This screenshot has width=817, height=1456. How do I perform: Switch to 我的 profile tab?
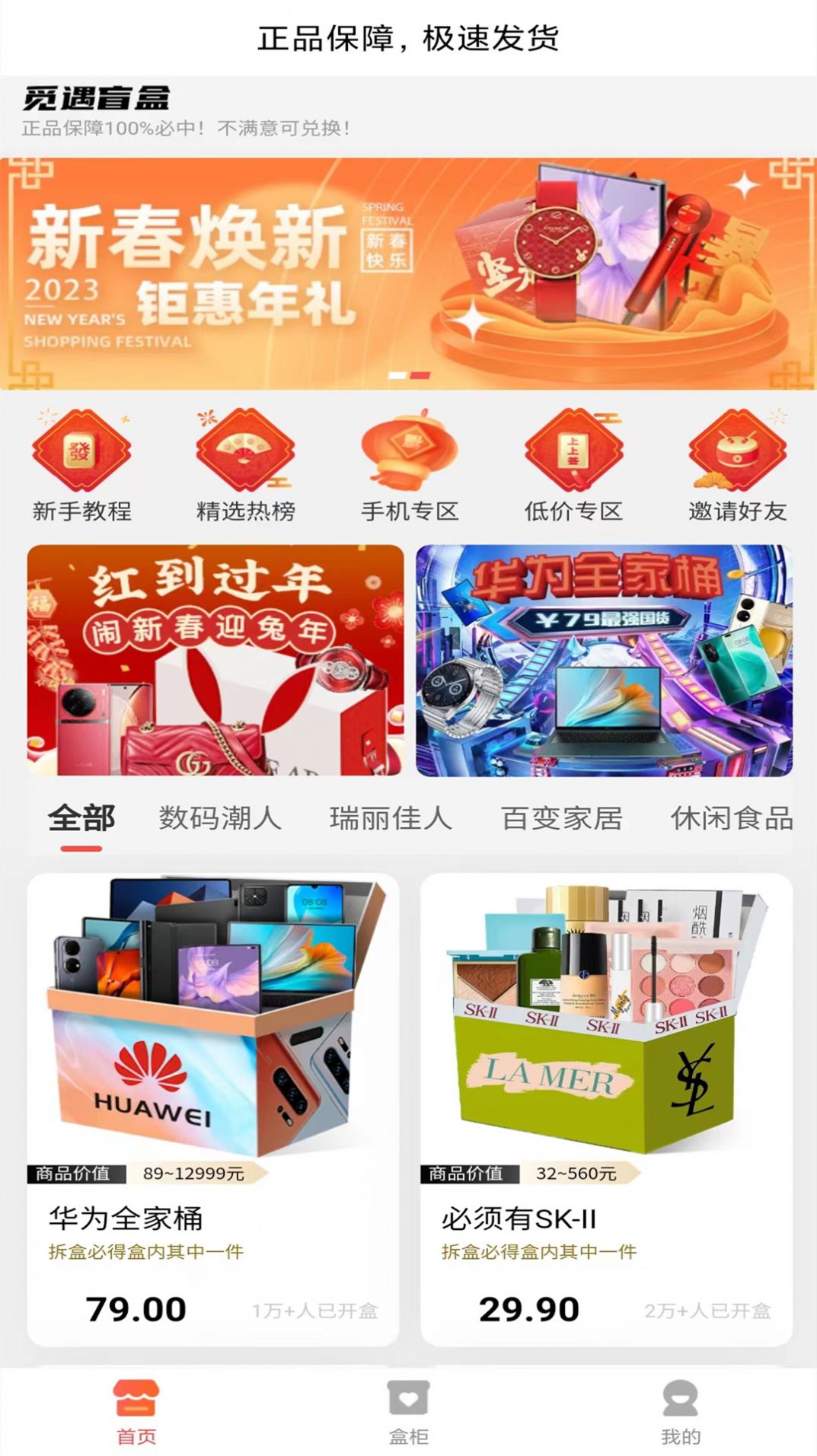click(680, 1413)
